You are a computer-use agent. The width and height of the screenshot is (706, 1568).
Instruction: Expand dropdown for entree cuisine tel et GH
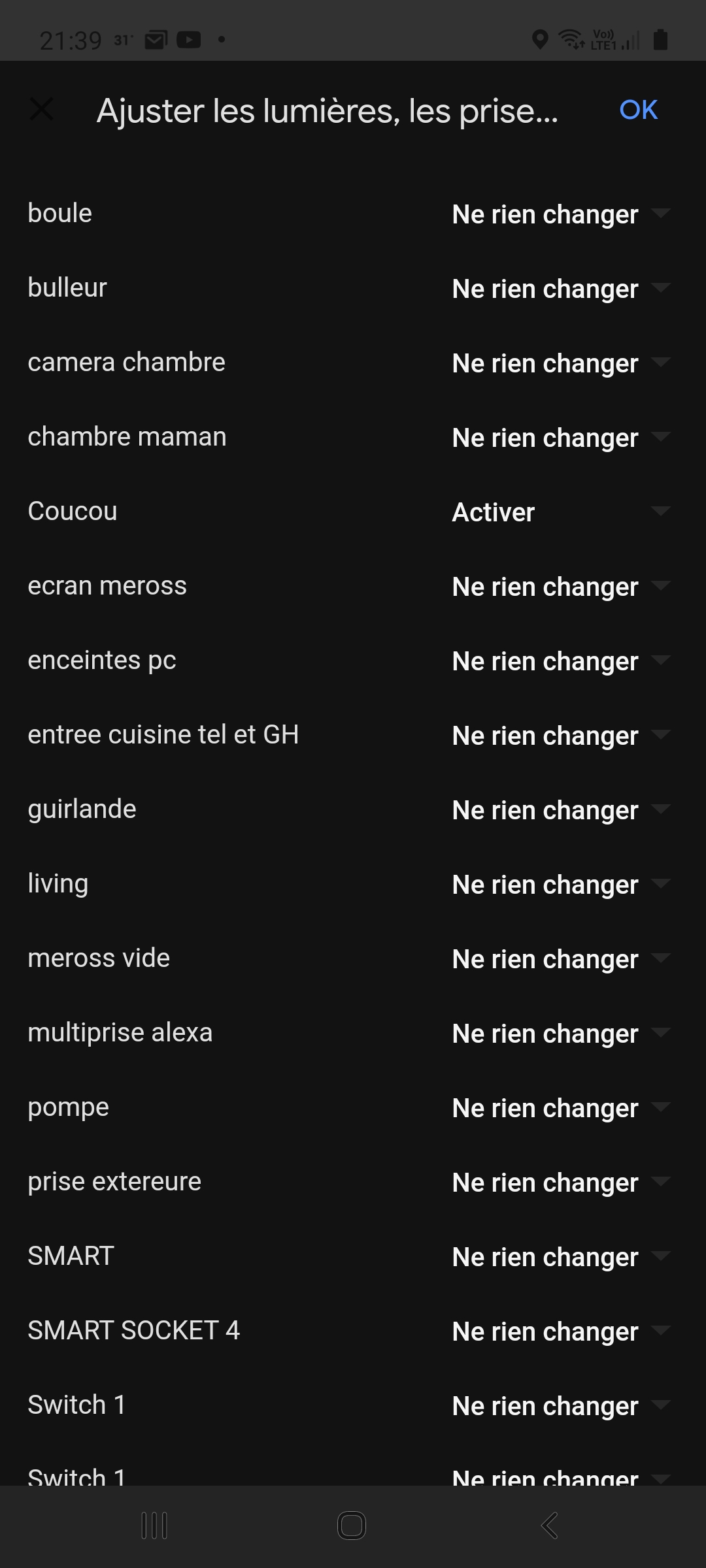(x=561, y=735)
